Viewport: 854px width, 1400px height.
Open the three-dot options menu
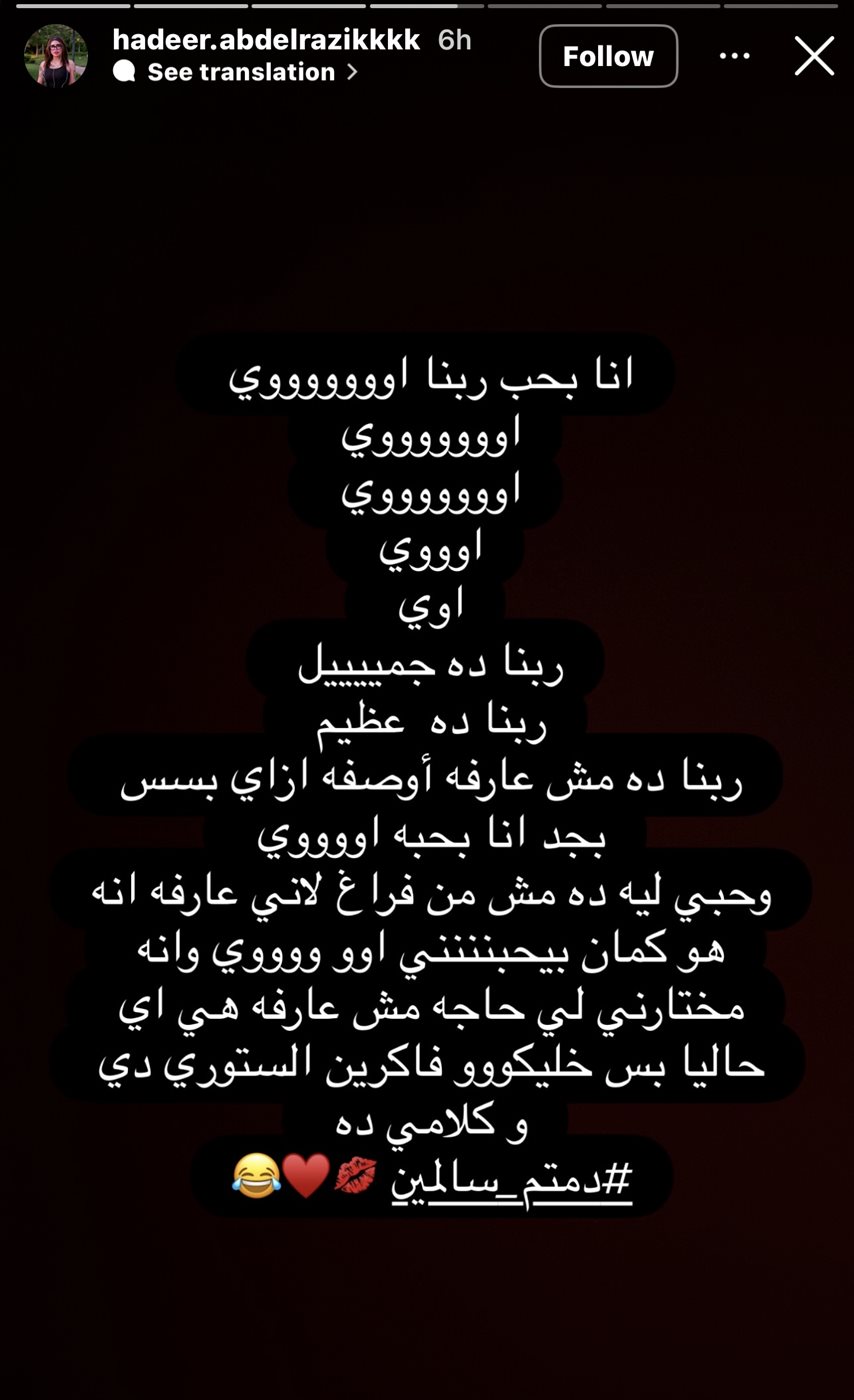click(x=735, y=56)
